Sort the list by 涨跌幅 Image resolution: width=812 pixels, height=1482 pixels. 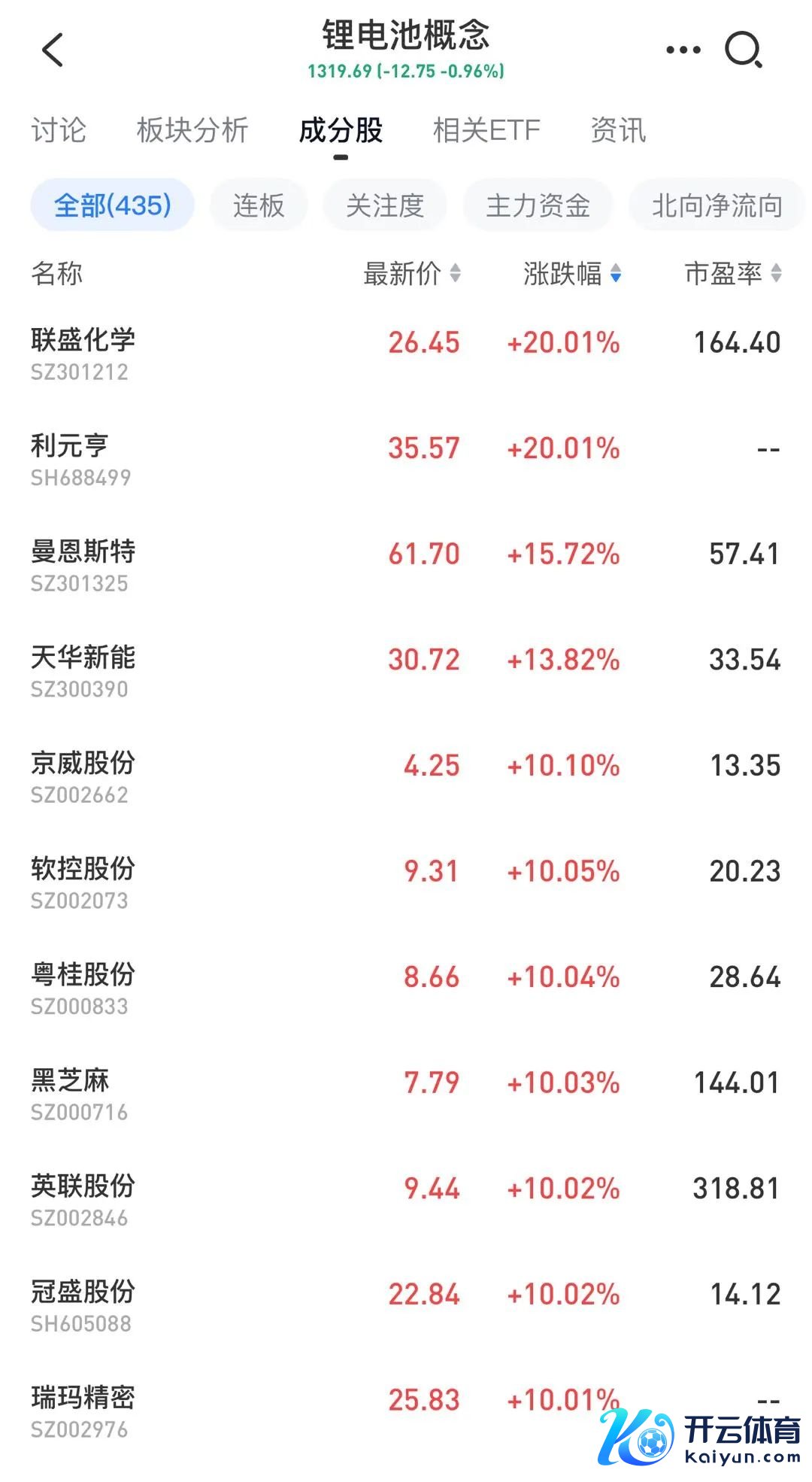tap(572, 273)
